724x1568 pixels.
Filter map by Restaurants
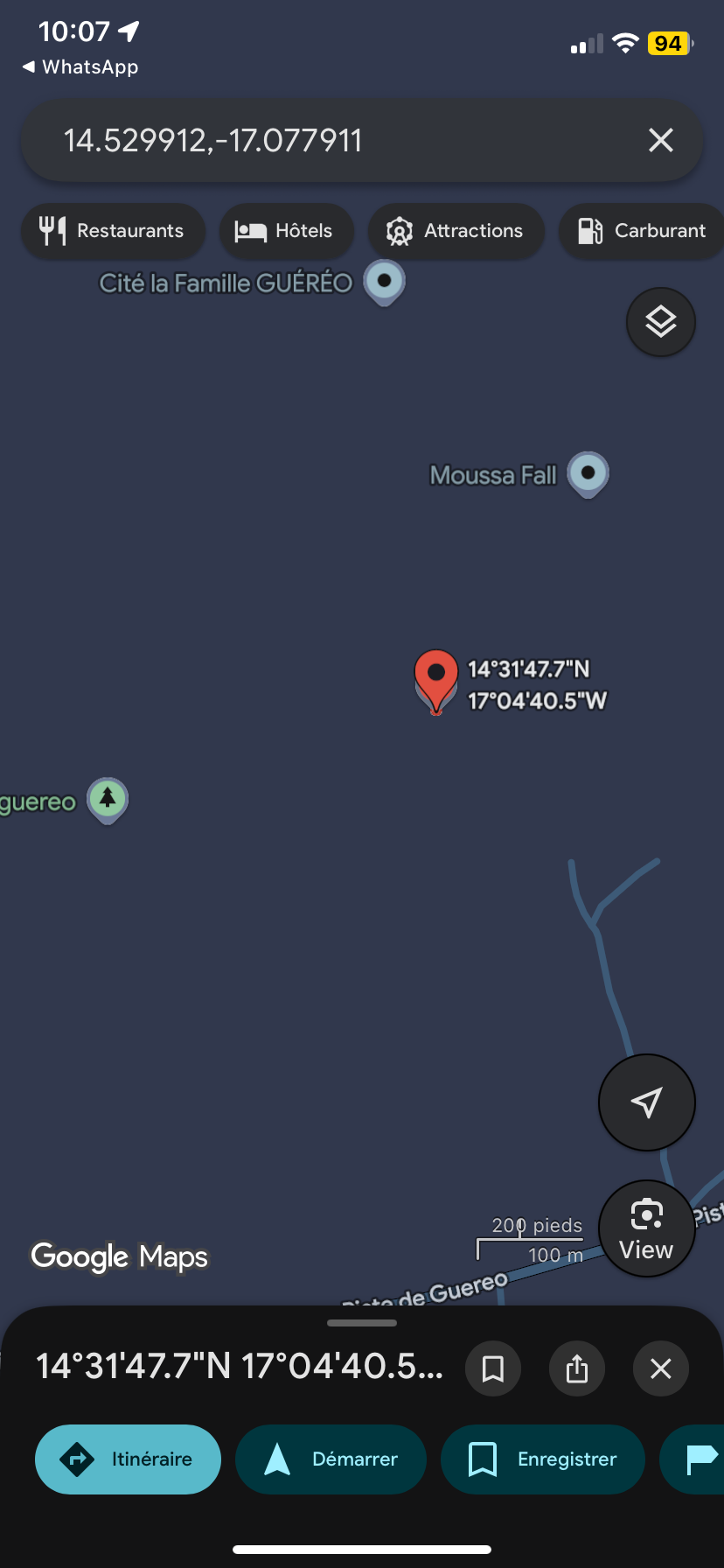coord(113,231)
